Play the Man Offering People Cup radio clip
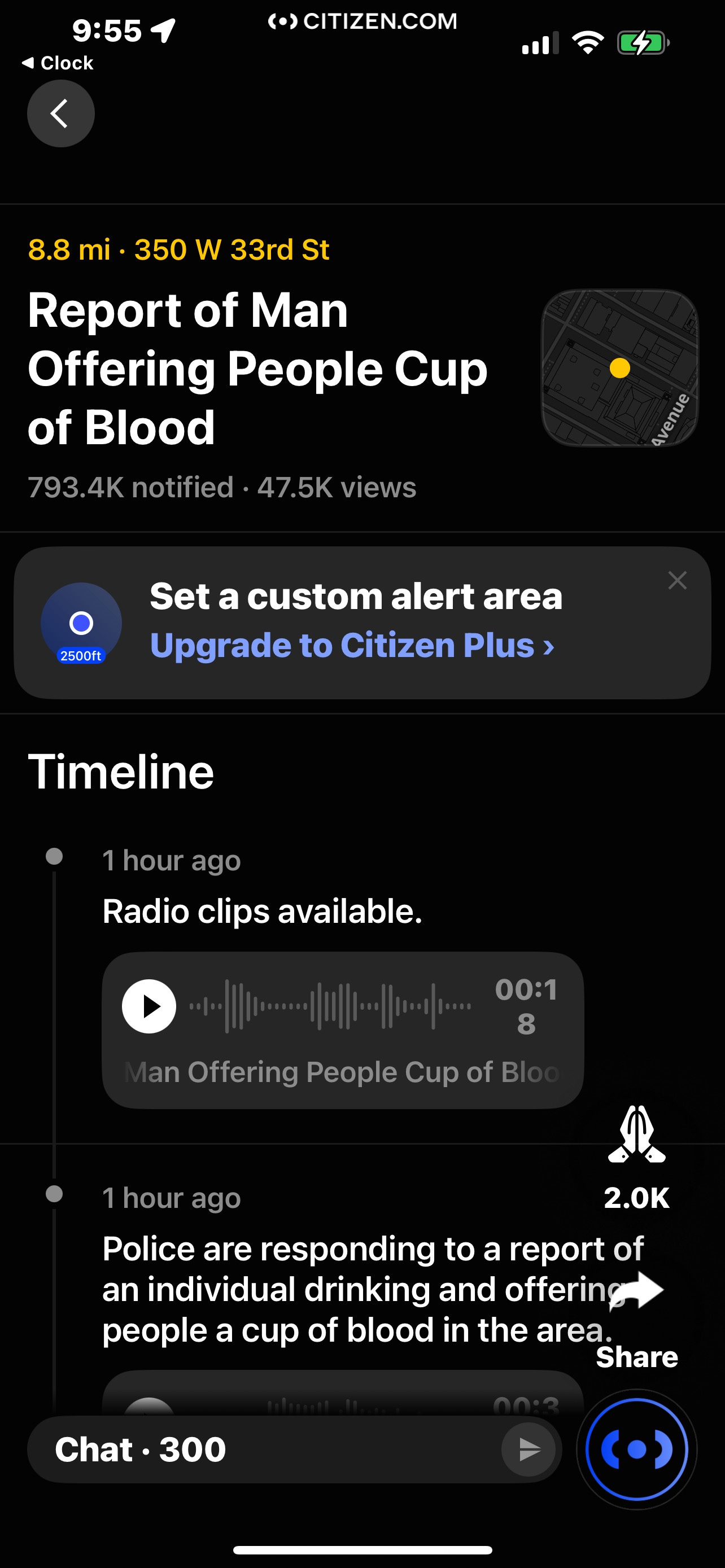 (149, 1006)
